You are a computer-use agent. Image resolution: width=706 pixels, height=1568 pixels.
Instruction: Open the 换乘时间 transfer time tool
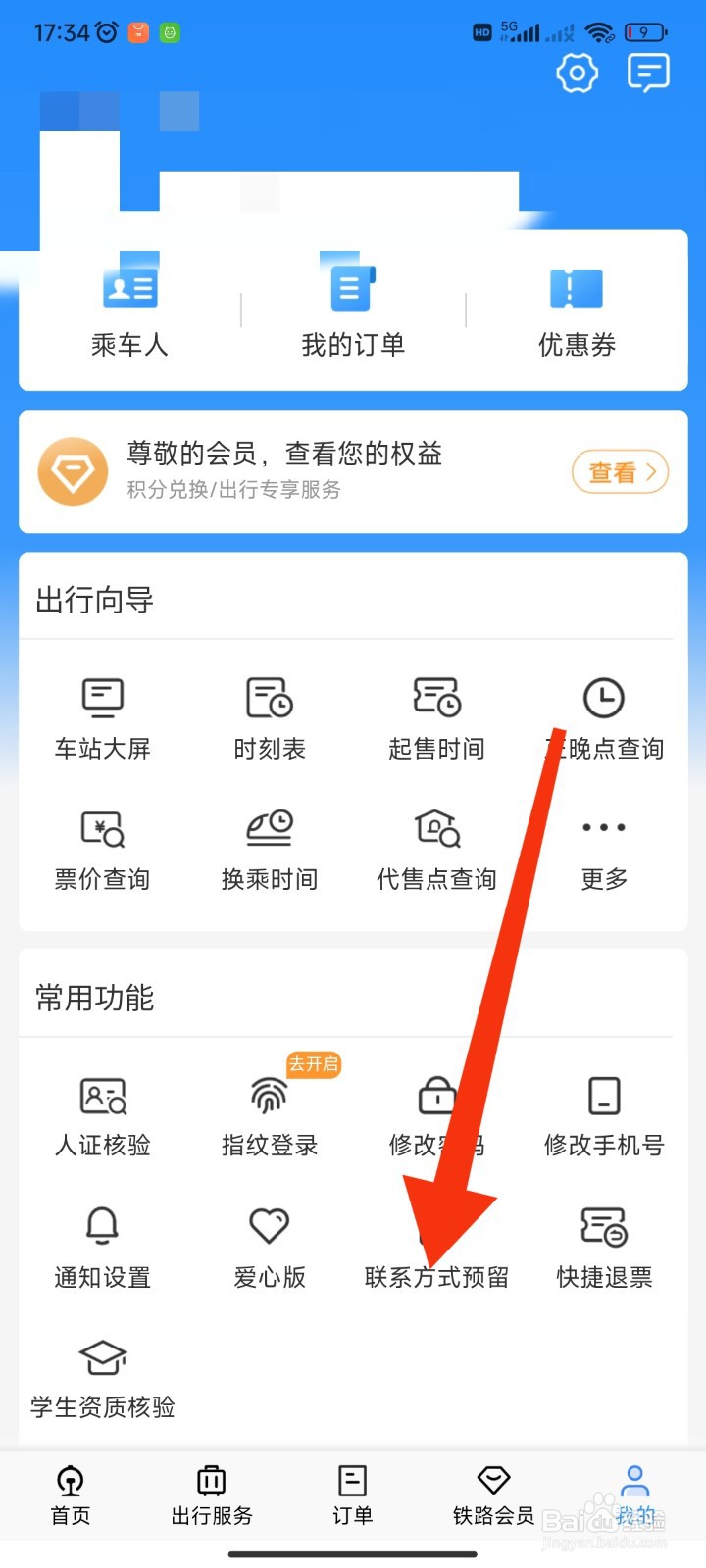[269, 848]
